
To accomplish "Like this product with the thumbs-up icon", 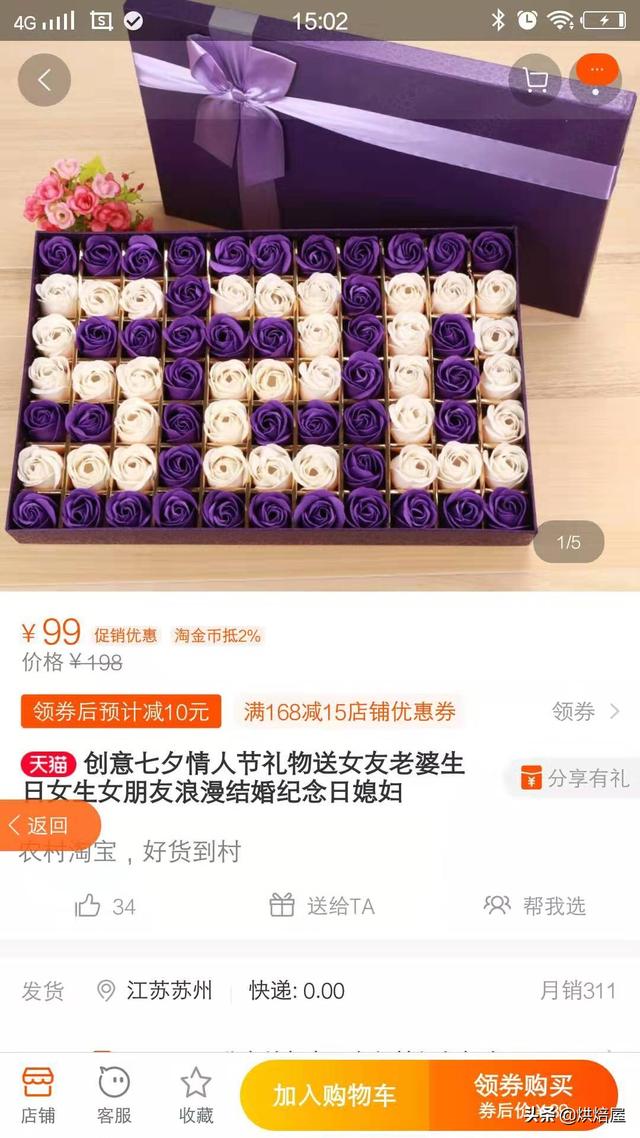I will tap(89, 906).
